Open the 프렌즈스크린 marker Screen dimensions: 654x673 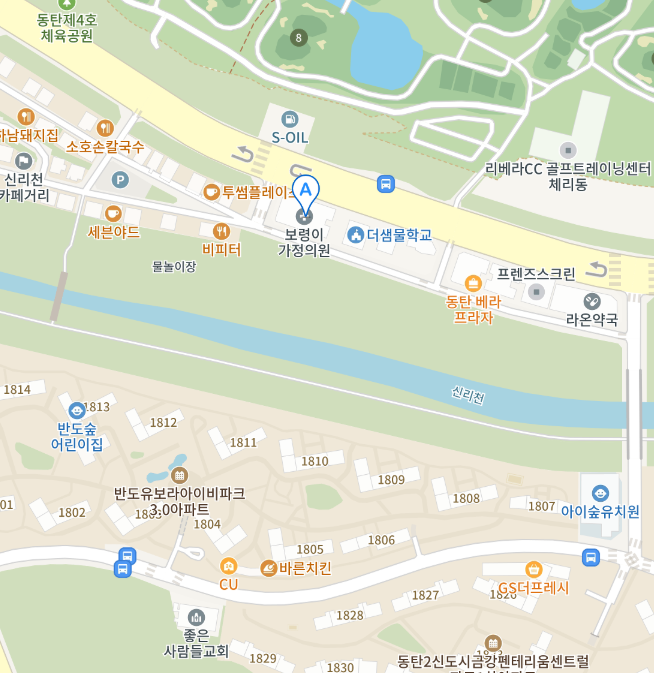coord(537,291)
